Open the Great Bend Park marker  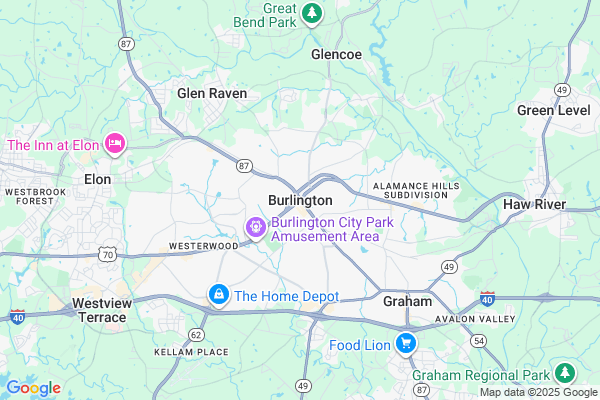[x=314, y=12]
